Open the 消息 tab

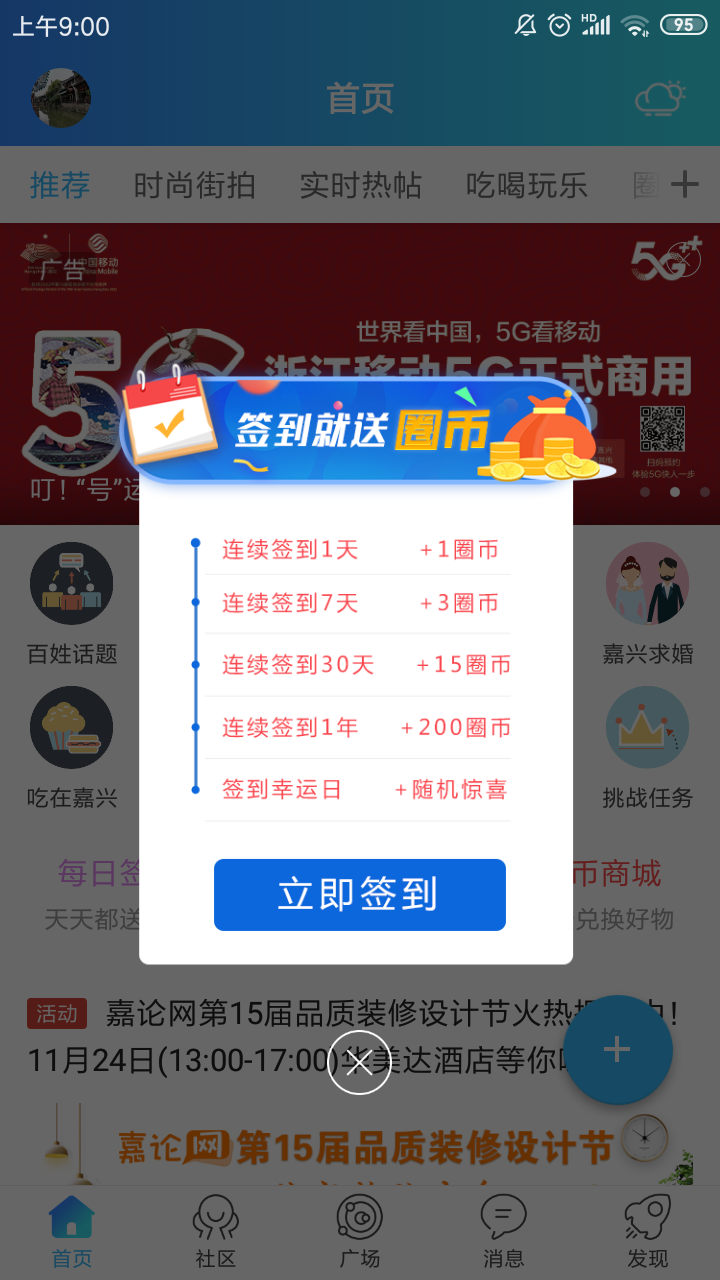tap(503, 1232)
